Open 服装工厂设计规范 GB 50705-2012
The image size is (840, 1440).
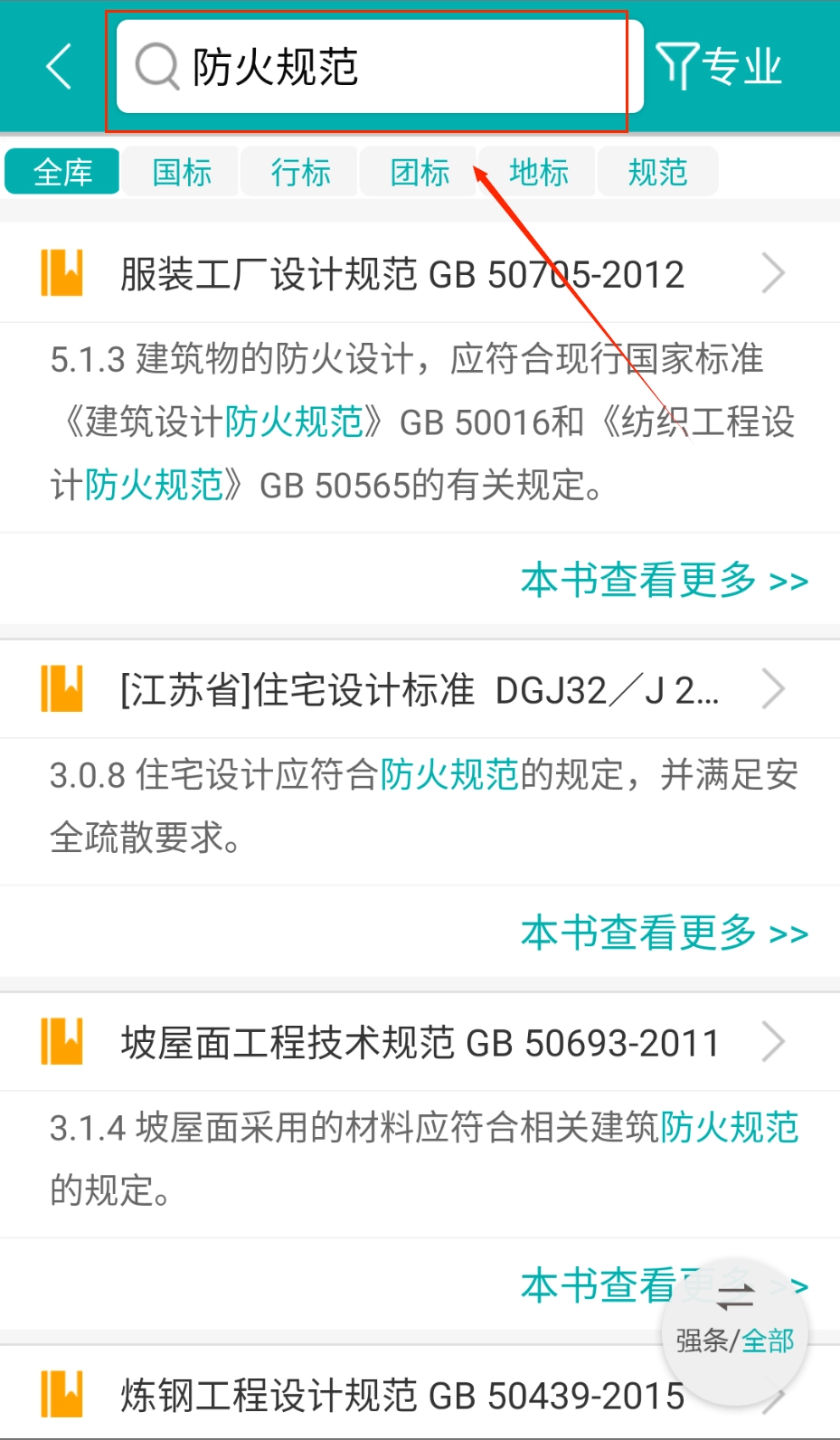click(x=402, y=274)
